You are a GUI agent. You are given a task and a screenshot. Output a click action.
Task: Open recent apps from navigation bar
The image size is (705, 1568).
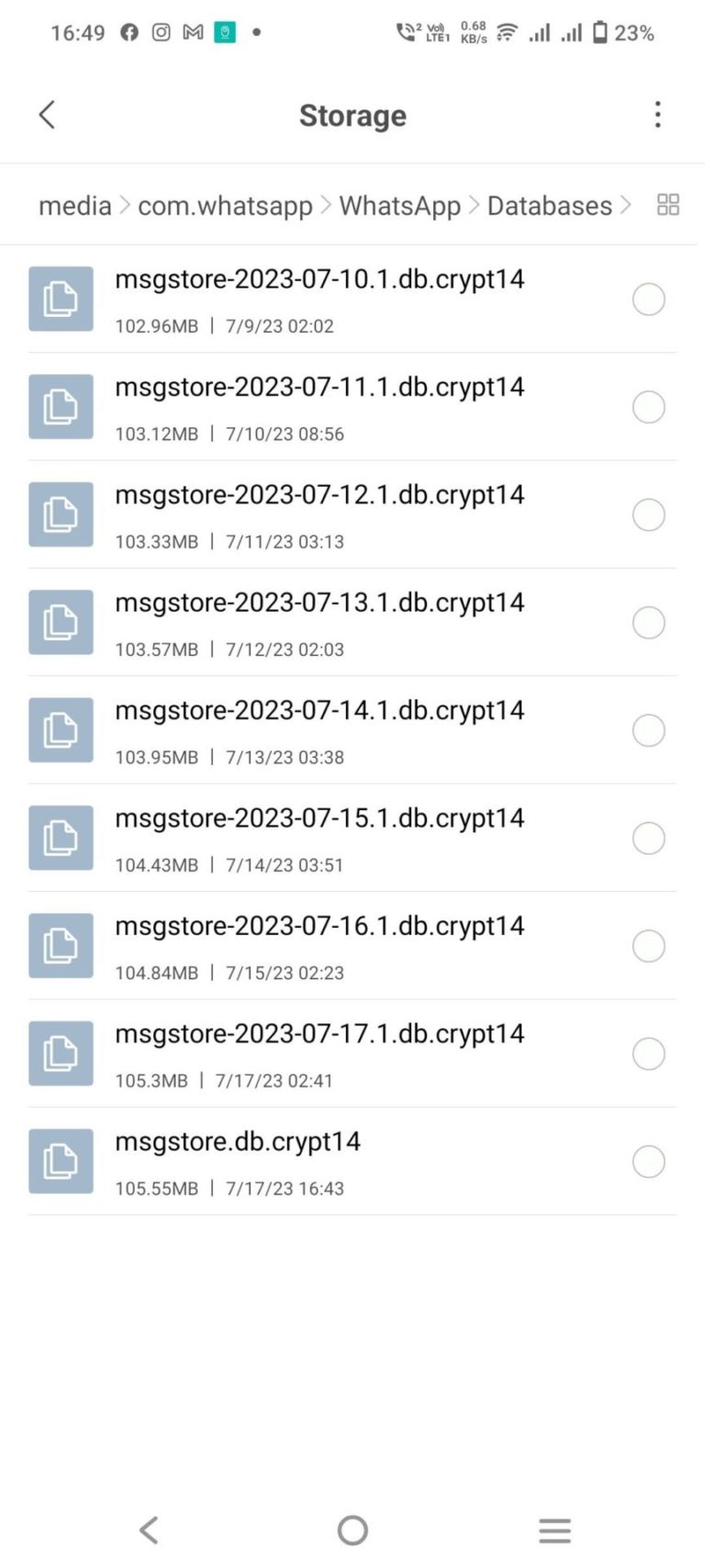pyautogui.click(x=554, y=1529)
